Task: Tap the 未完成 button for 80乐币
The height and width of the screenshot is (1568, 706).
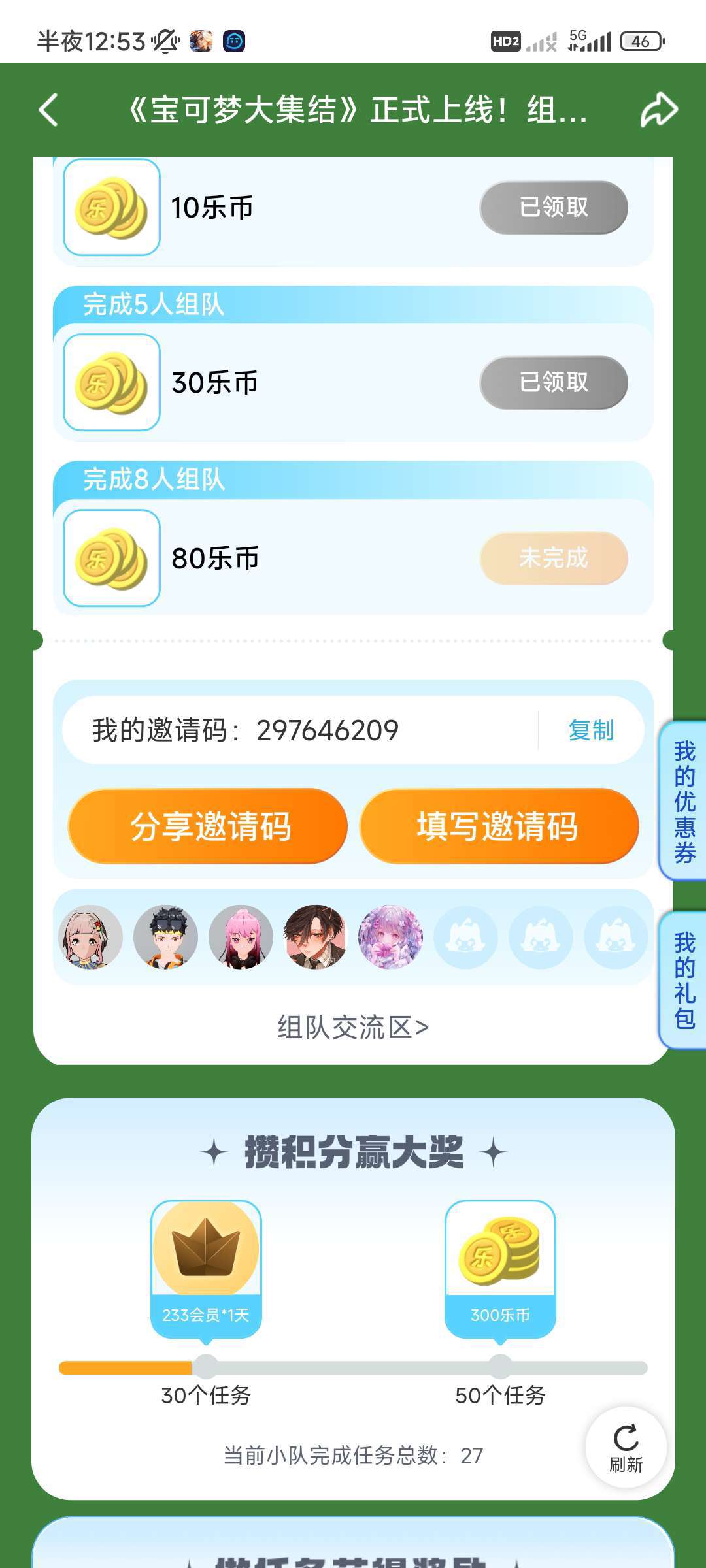Action: tap(554, 558)
